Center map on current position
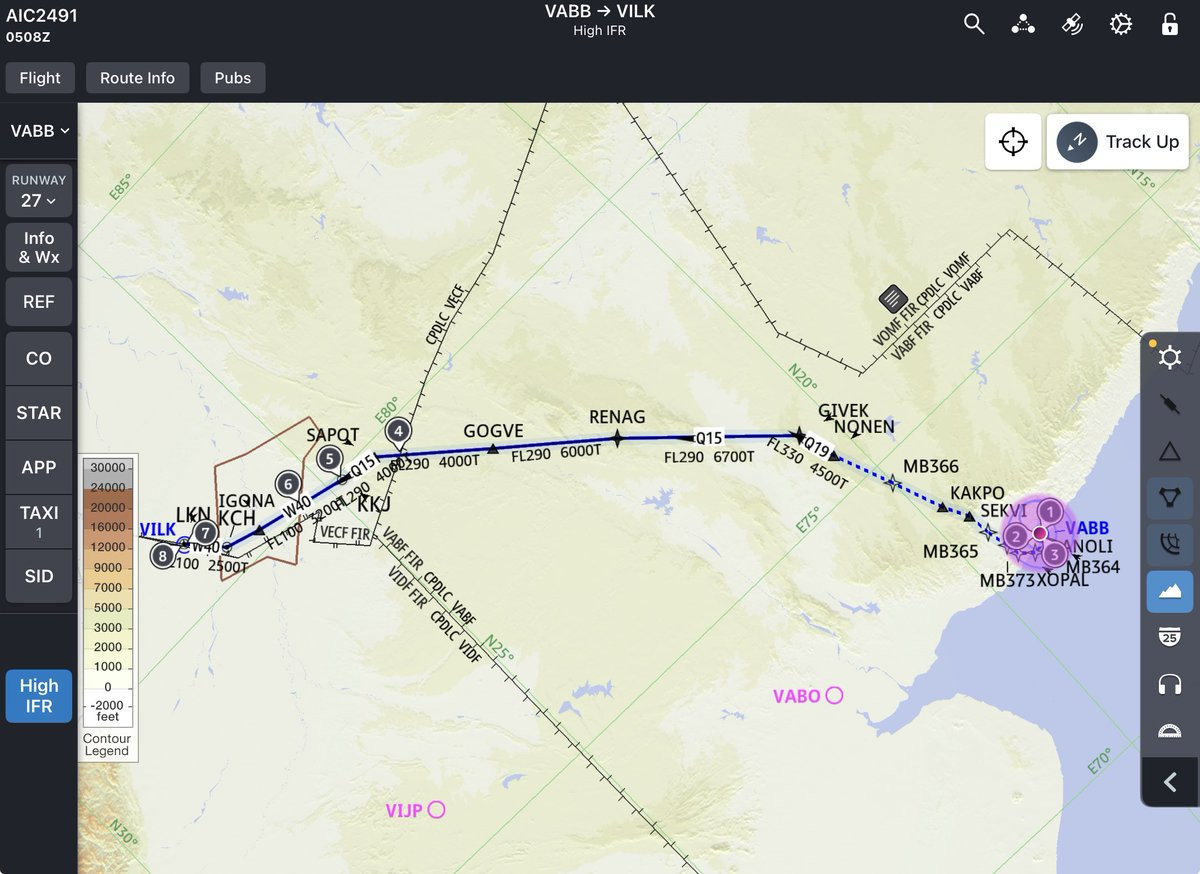The width and height of the screenshot is (1200, 874). [1013, 142]
